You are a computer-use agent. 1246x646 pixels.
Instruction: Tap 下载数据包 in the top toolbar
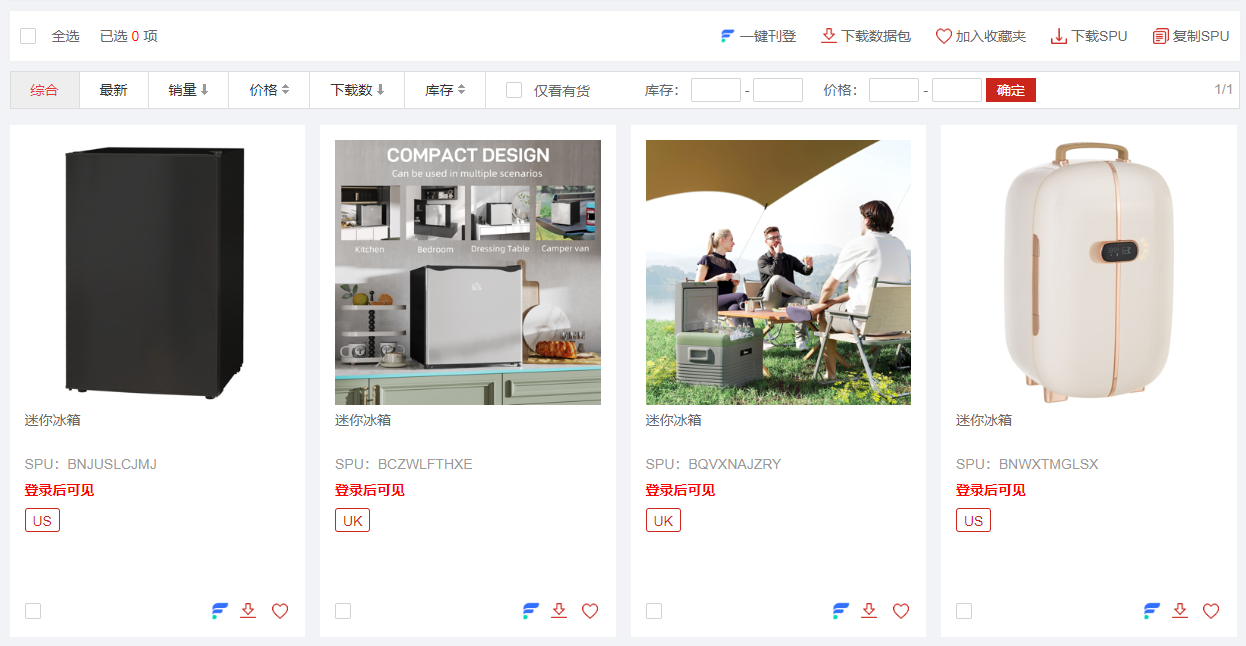tap(865, 36)
